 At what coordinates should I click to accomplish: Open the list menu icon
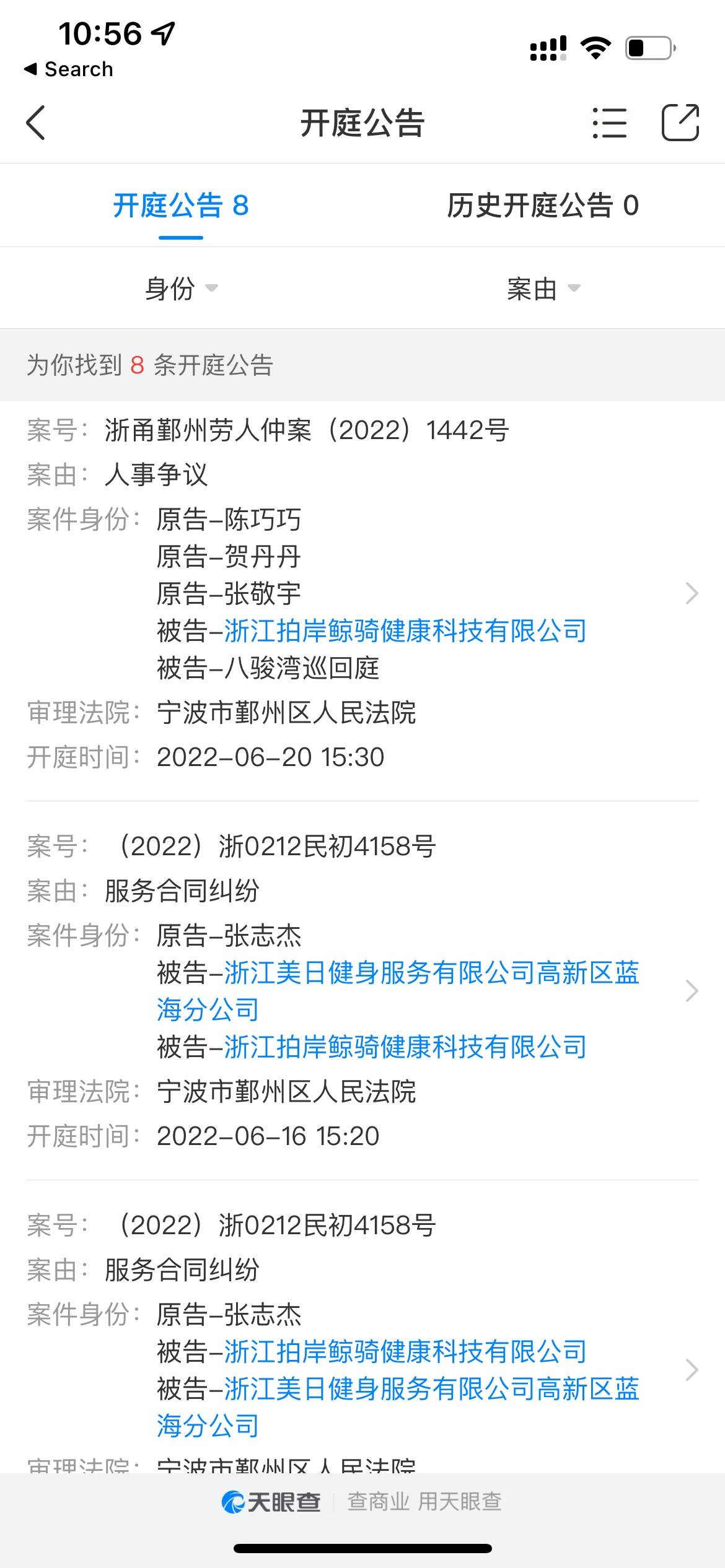609,123
